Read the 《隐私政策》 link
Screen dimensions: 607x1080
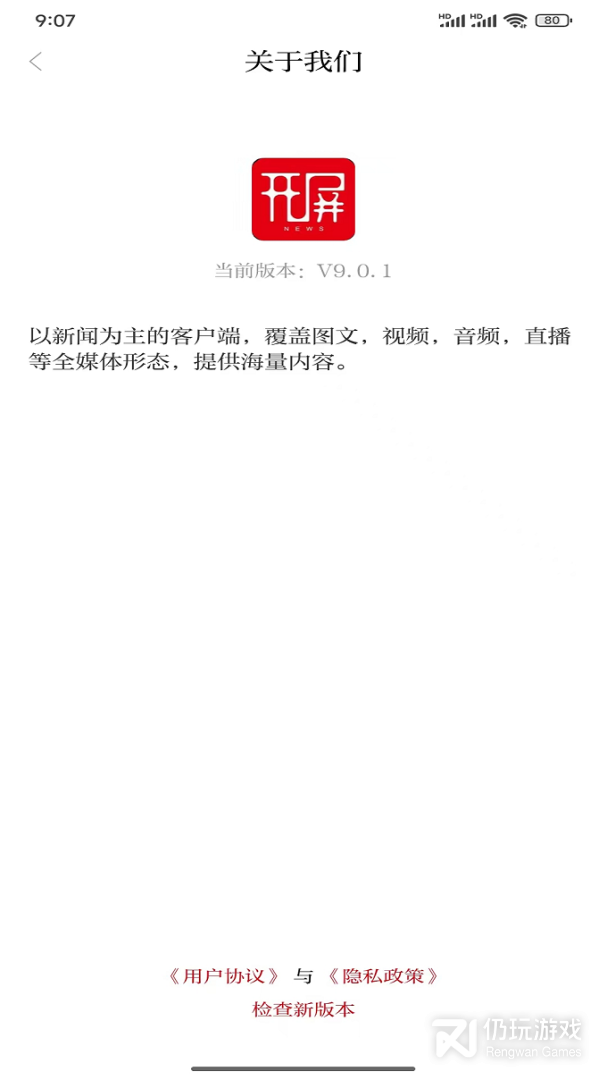point(383,976)
